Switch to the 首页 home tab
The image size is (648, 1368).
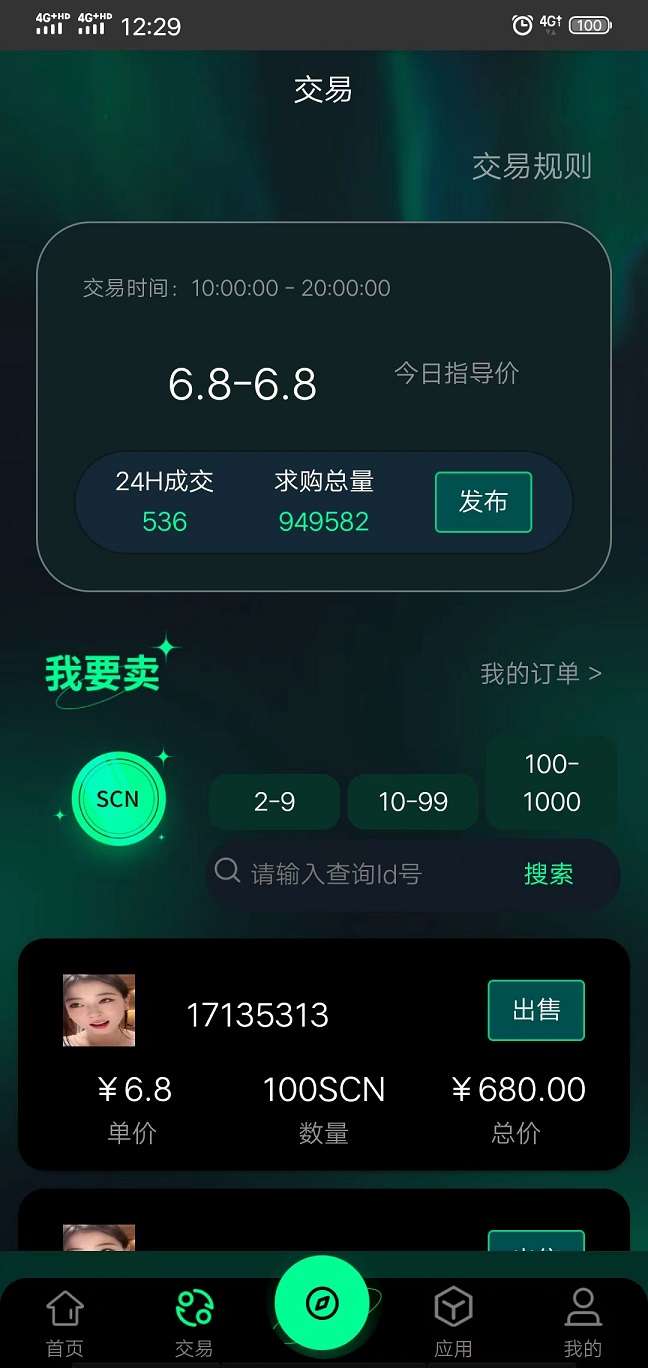(65, 1322)
